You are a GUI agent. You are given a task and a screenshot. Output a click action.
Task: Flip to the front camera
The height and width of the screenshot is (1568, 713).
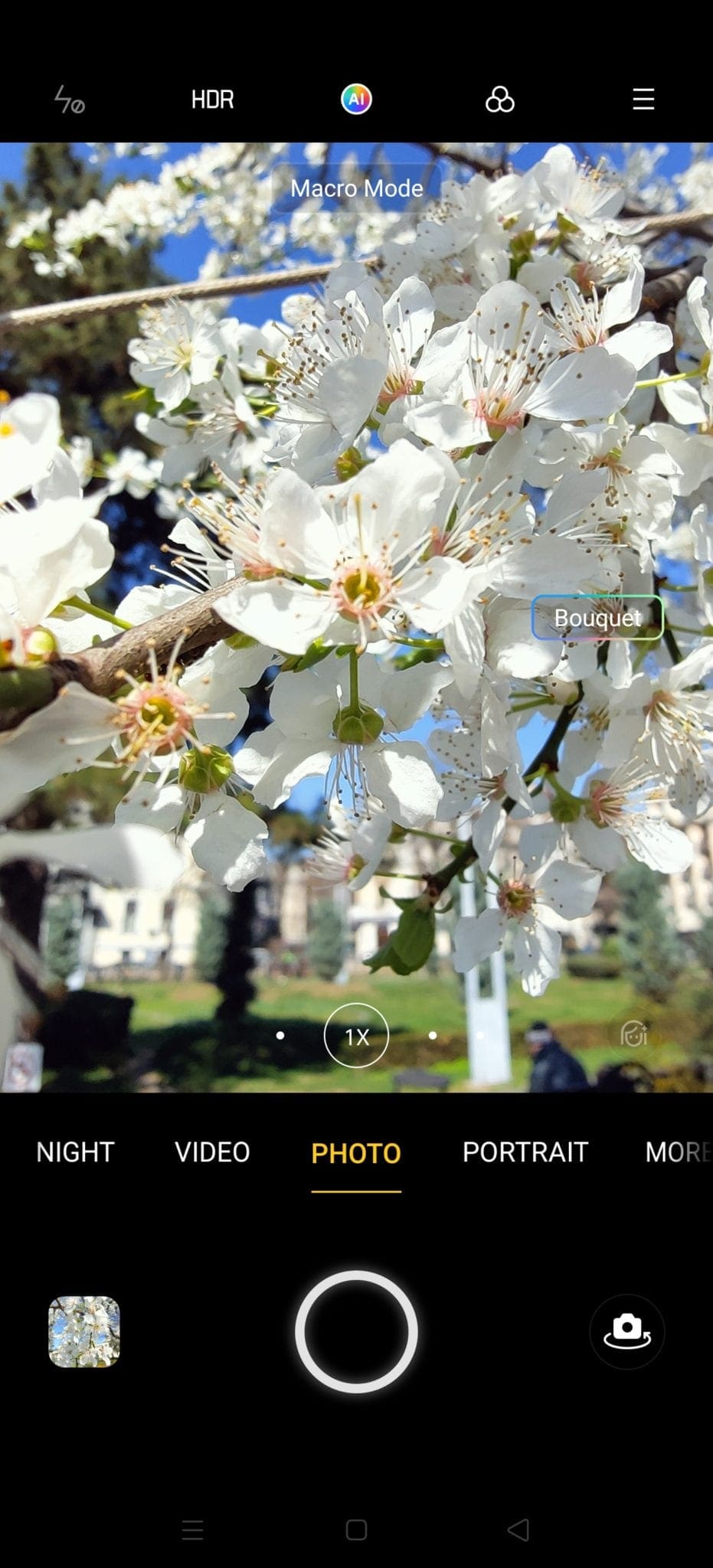pyautogui.click(x=626, y=1331)
